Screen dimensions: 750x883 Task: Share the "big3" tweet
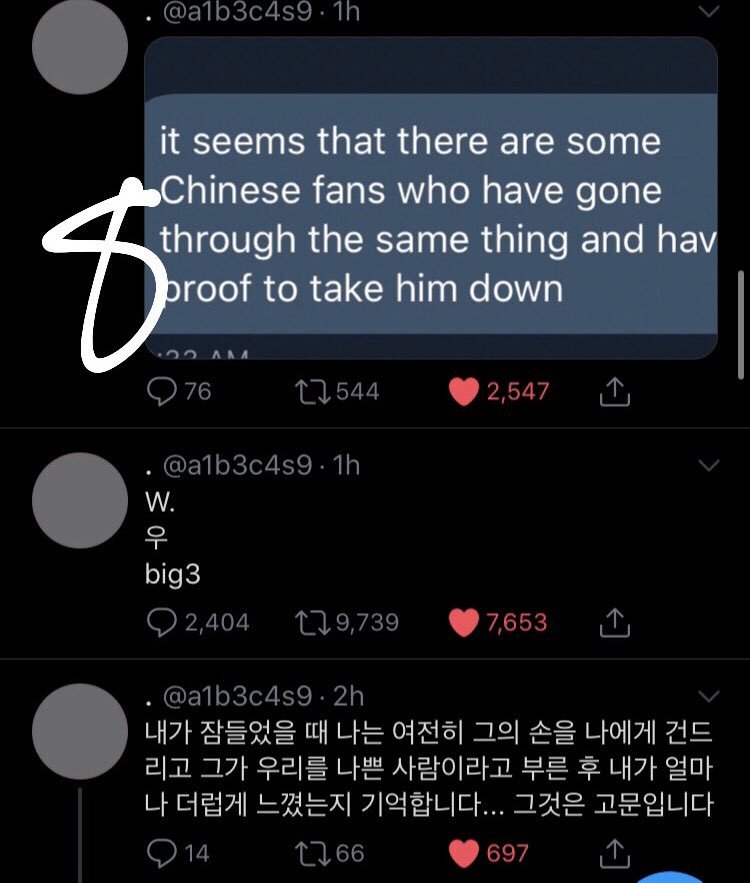point(613,623)
